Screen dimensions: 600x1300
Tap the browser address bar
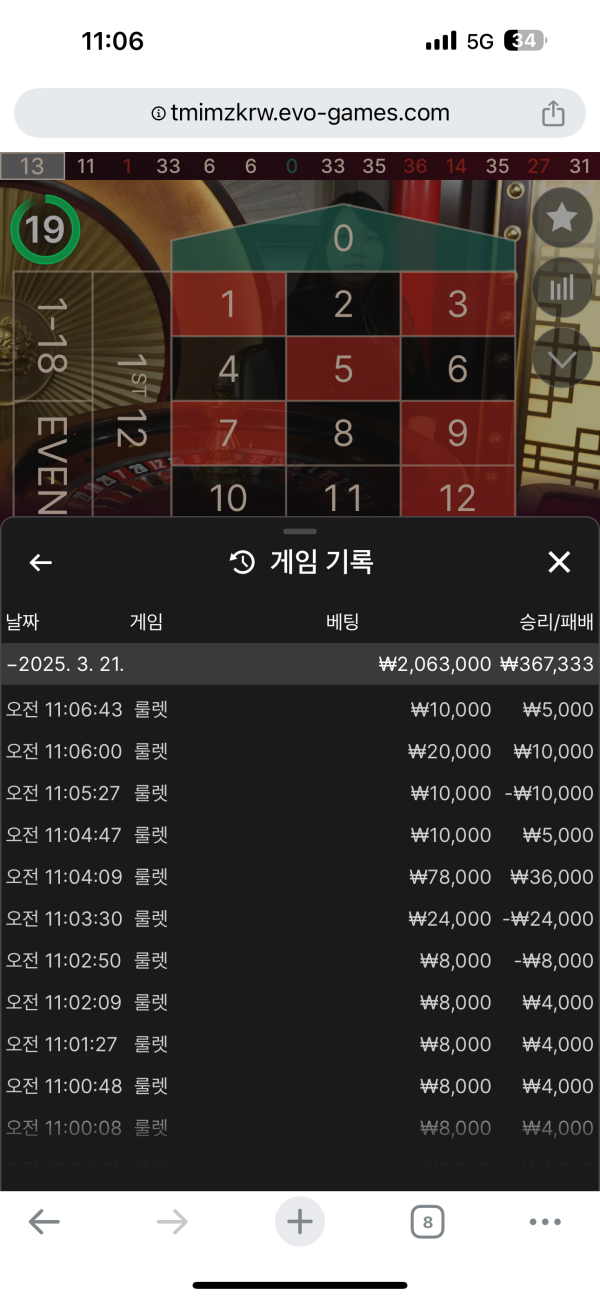[x=300, y=113]
